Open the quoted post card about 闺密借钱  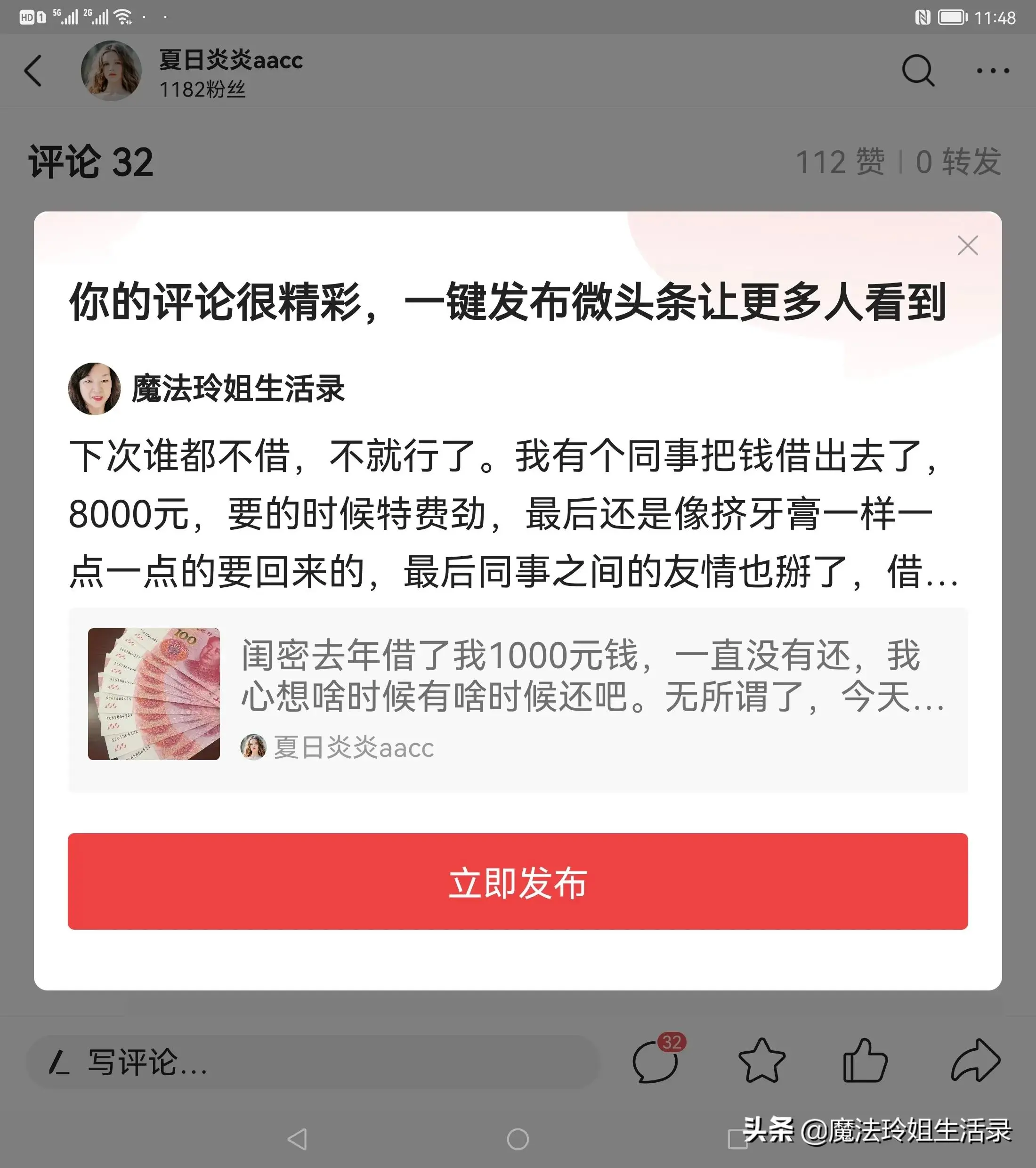click(x=518, y=699)
